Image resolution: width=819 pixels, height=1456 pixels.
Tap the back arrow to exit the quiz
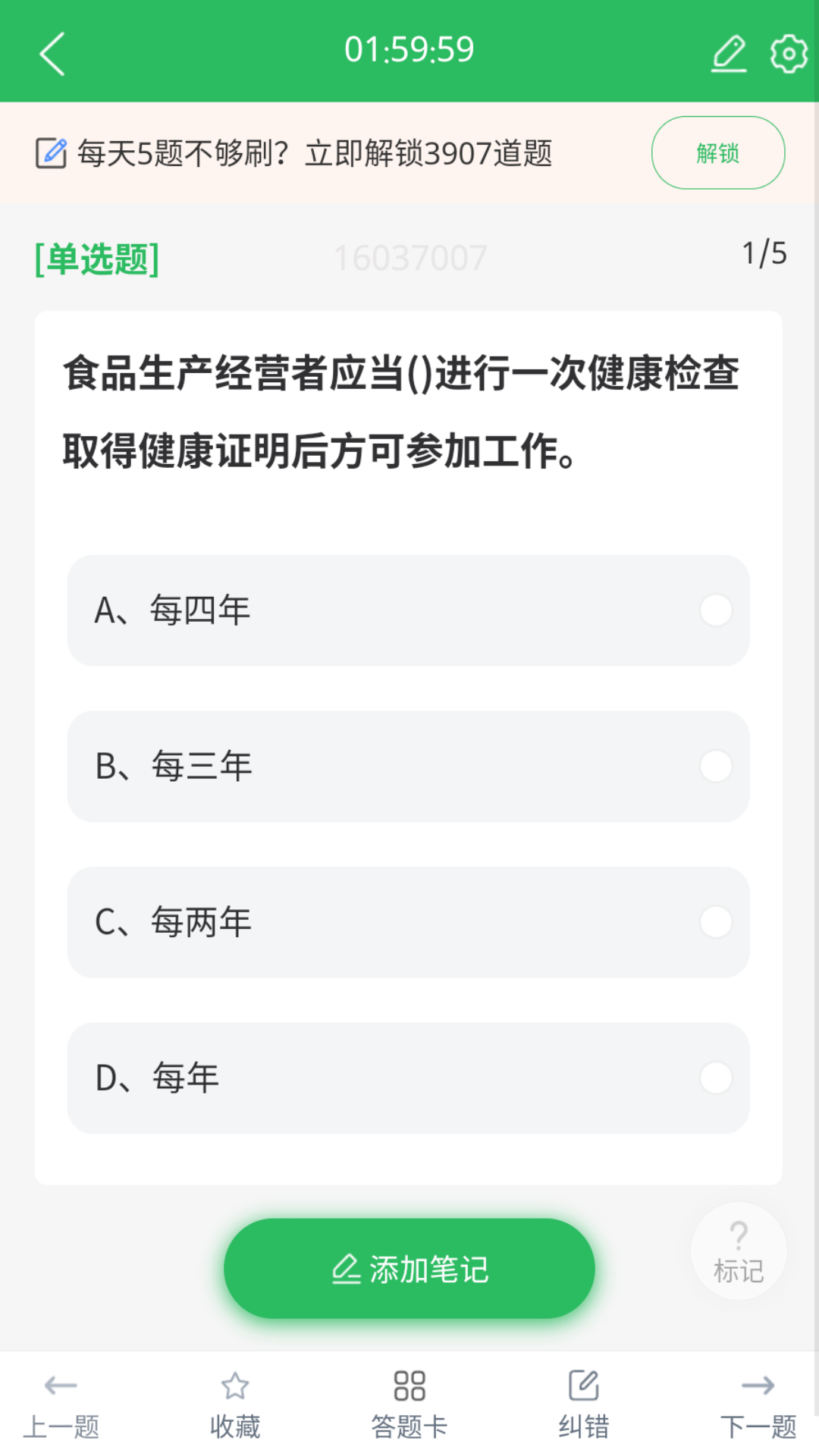[x=53, y=55]
